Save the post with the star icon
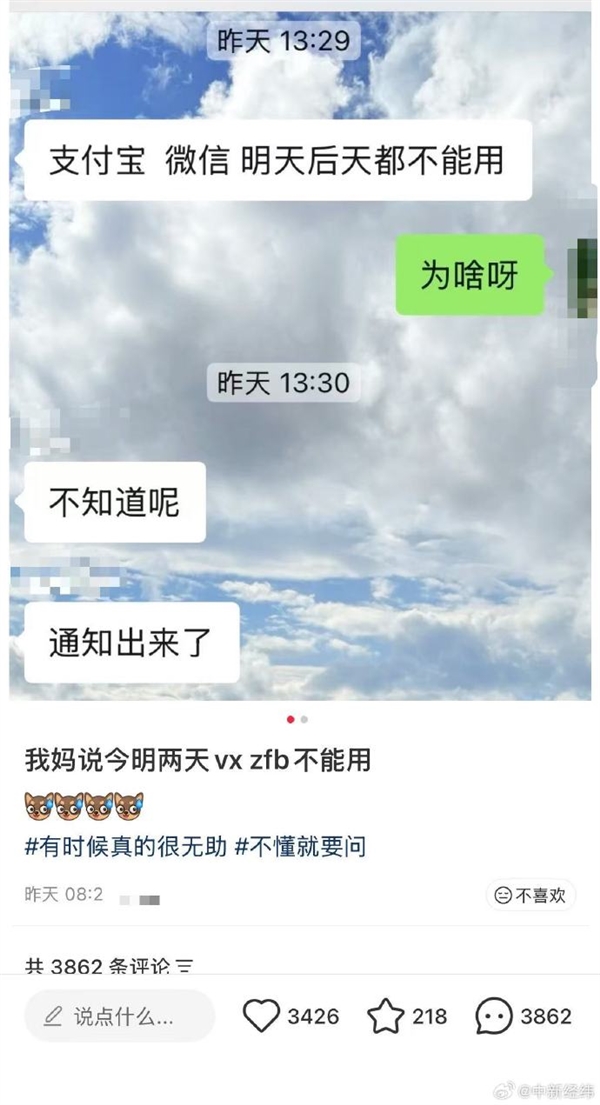The image size is (600, 1105). (x=385, y=1017)
